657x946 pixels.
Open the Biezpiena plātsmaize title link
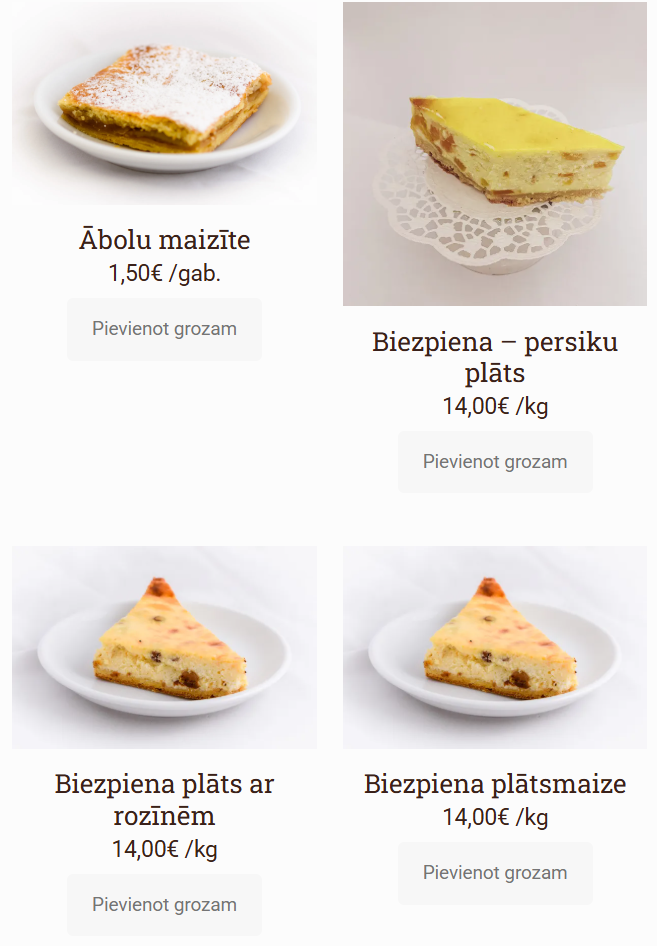coord(495,784)
